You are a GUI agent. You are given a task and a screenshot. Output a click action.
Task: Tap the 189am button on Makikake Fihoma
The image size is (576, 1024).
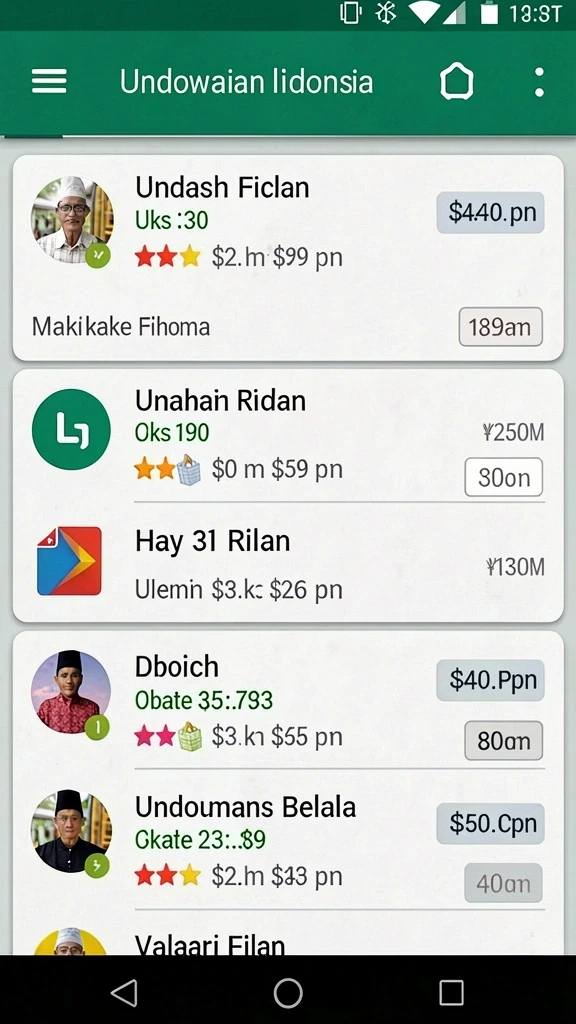point(501,327)
